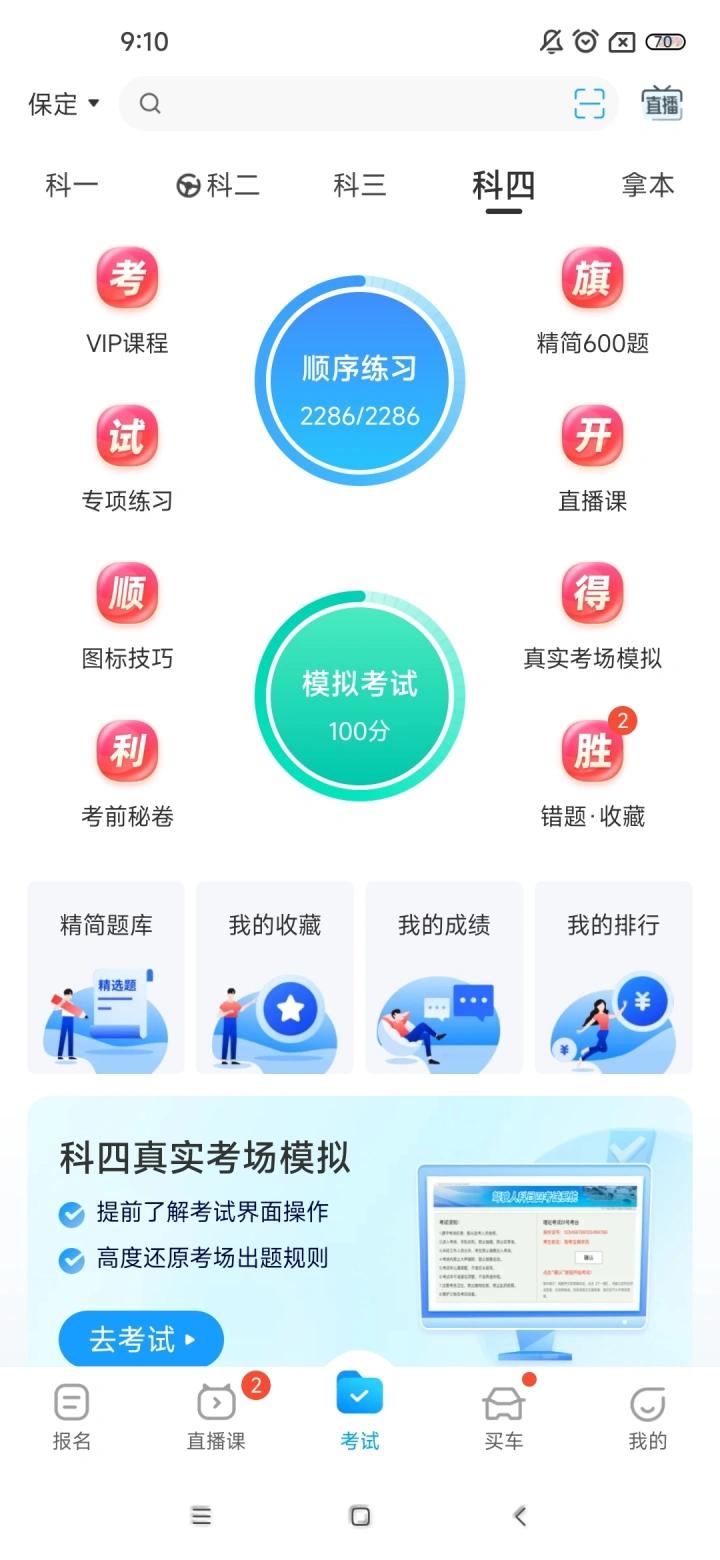This screenshot has width=720, height=1560.
Task: Open 专项练习
Action: click(127, 459)
